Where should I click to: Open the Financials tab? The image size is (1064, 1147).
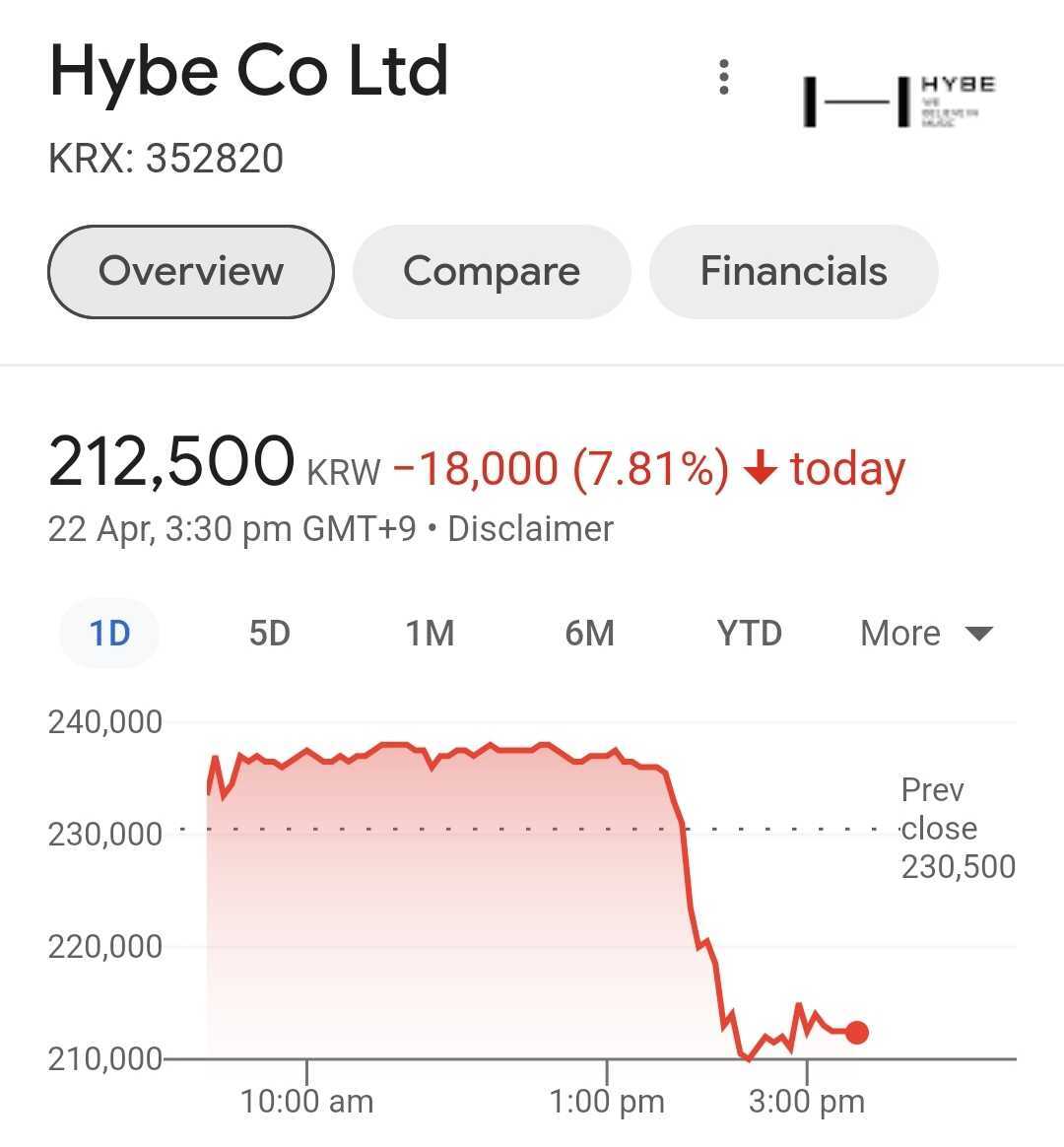793,272
